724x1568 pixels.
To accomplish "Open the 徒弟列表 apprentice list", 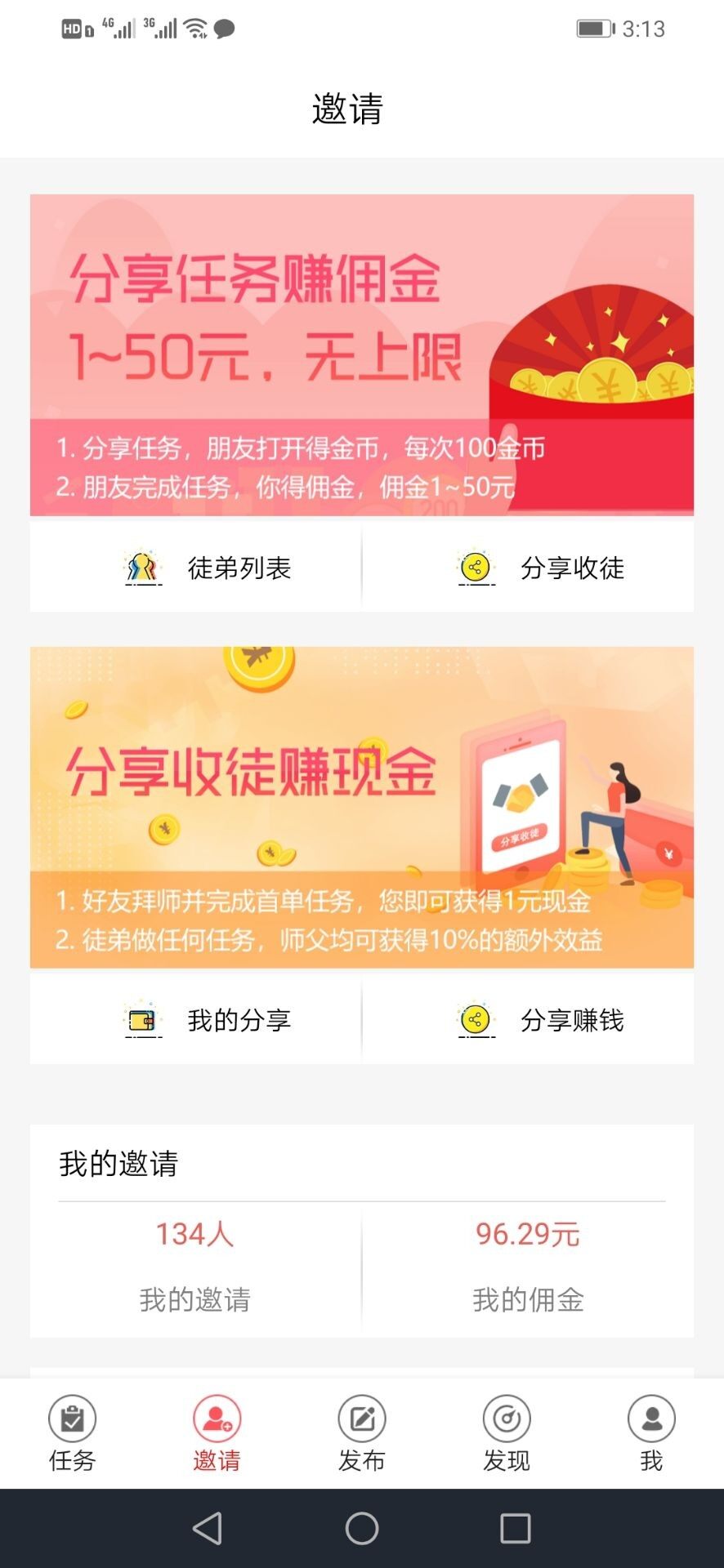I will coord(195,568).
